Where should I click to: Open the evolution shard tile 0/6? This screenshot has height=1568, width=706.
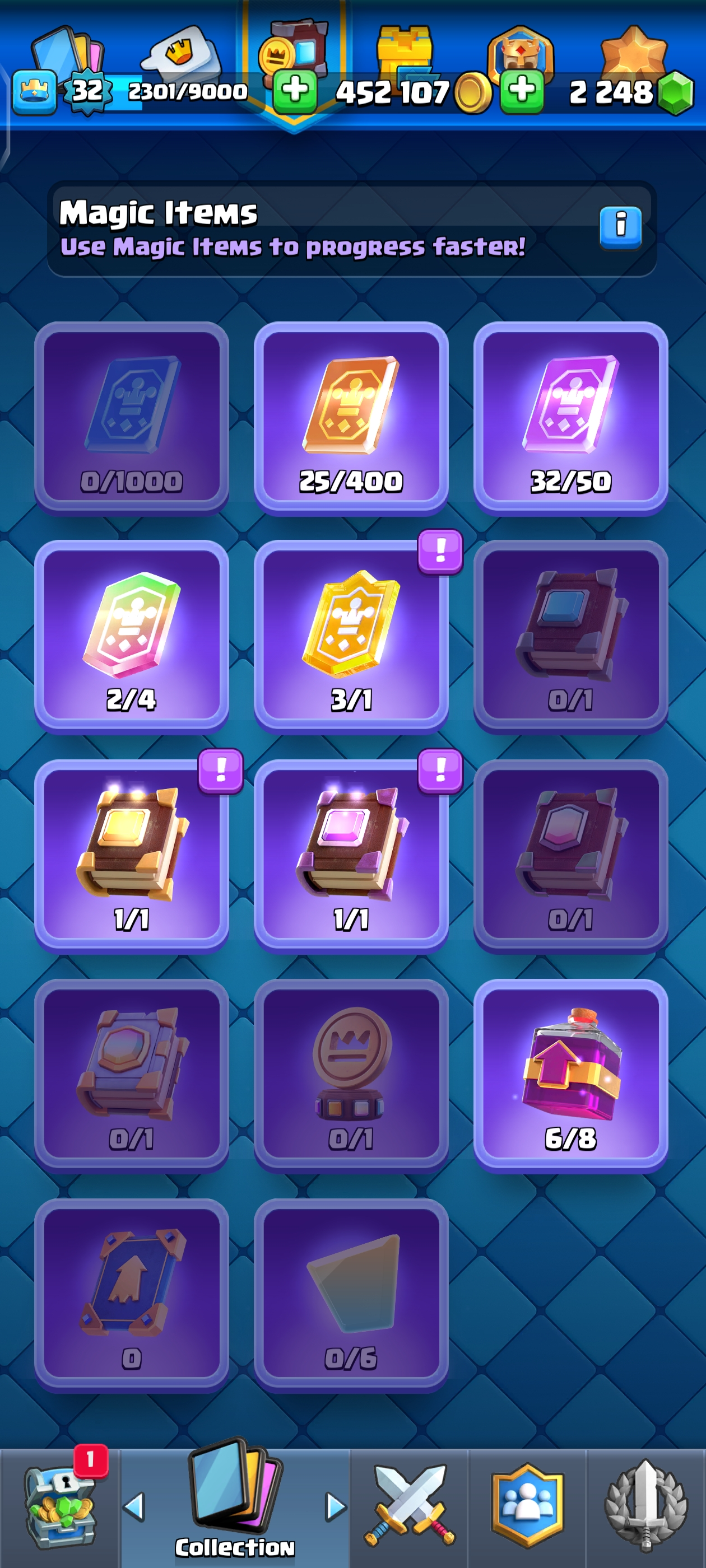351,1294
